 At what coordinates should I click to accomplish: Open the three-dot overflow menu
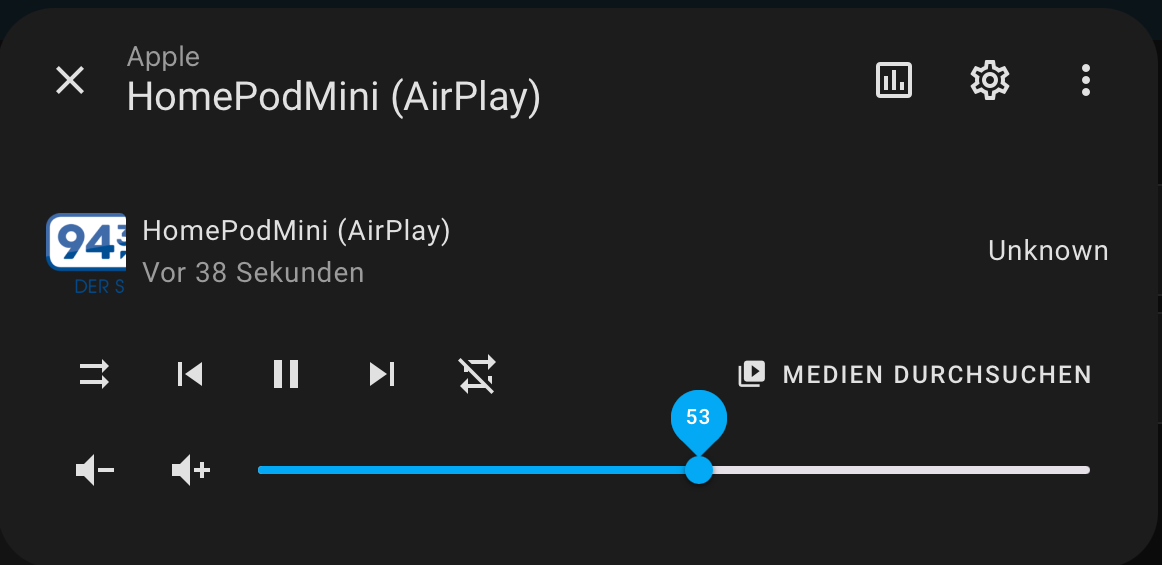[x=1086, y=80]
